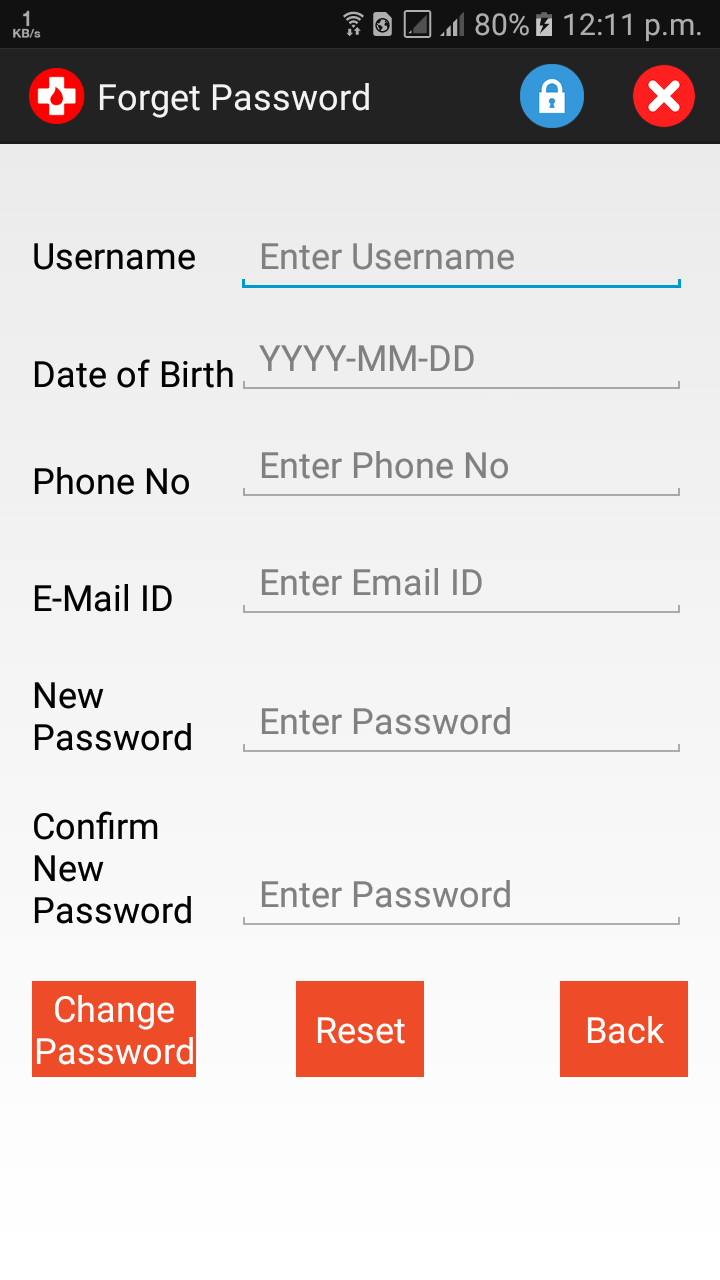Image resolution: width=720 pixels, height=1280 pixels.
Task: Close the screen with the red X
Action: pyautogui.click(x=664, y=97)
